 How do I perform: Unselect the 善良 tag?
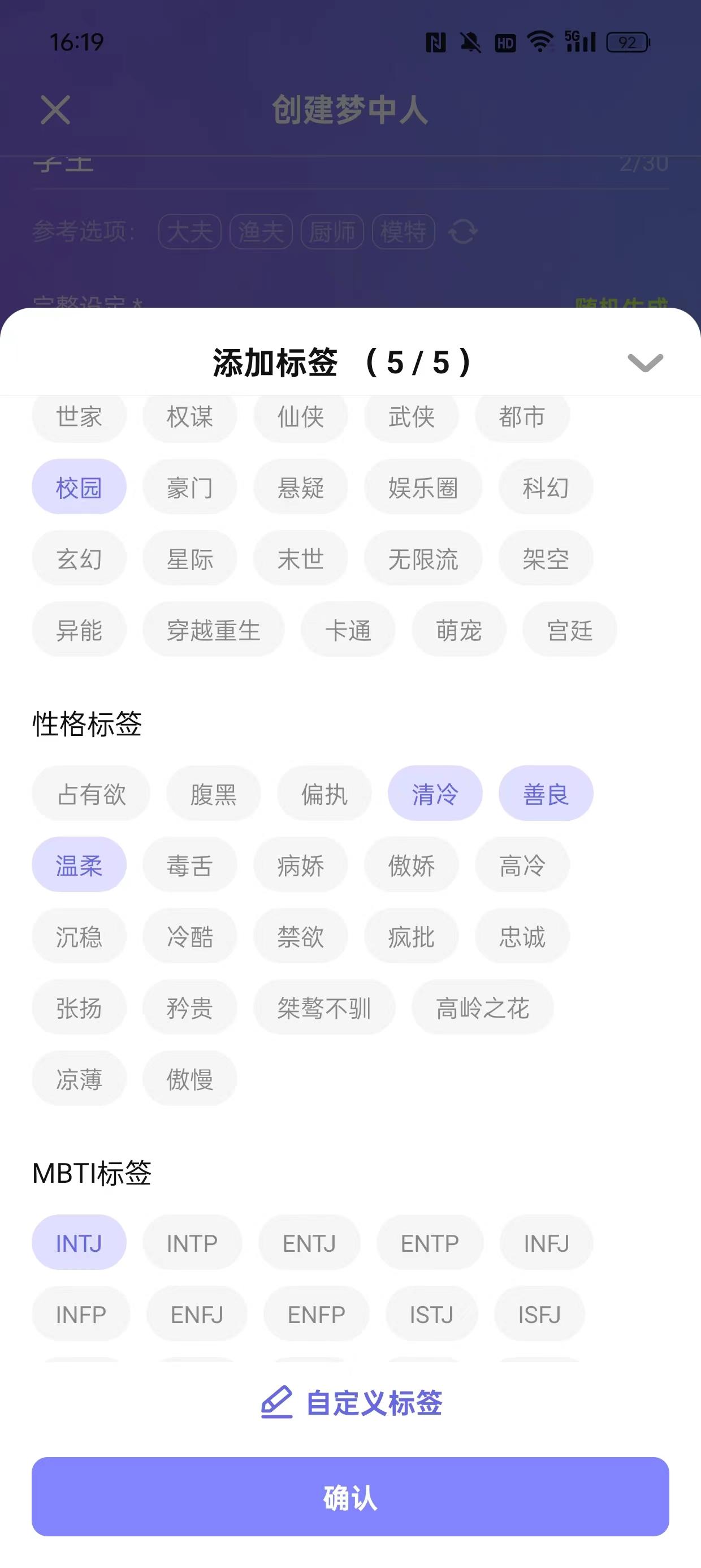546,794
